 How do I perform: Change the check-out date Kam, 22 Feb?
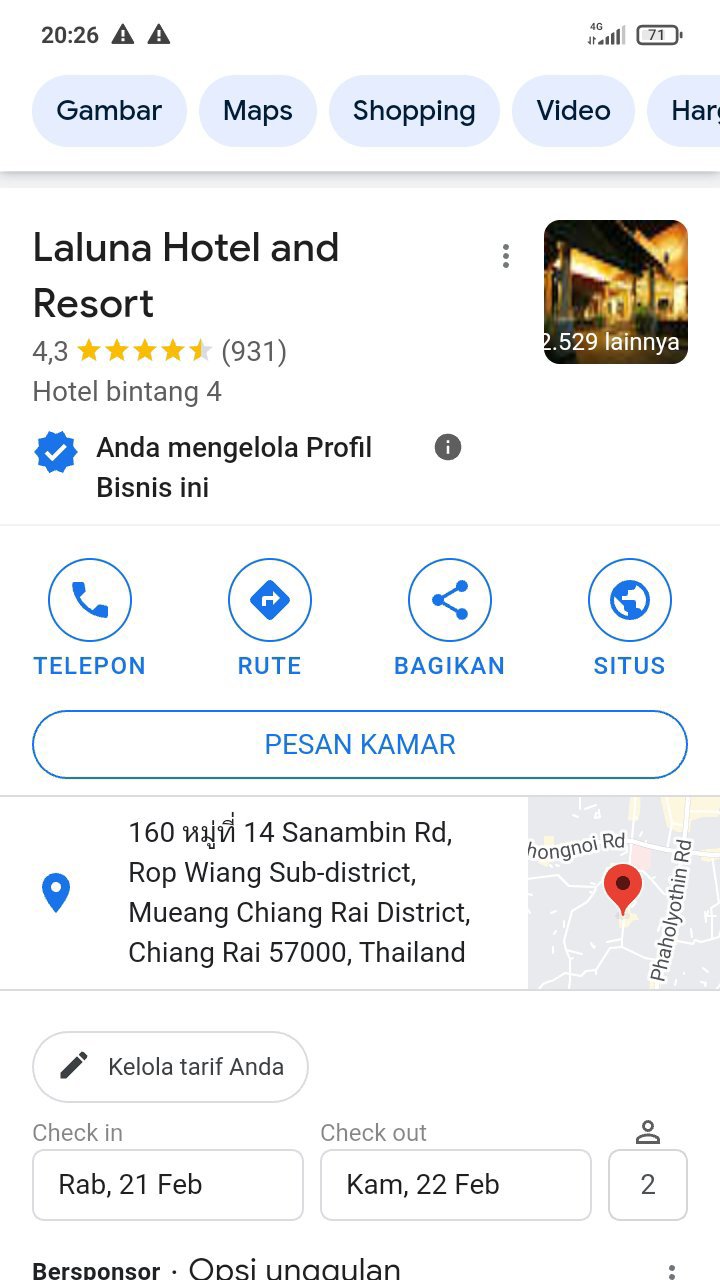456,1185
